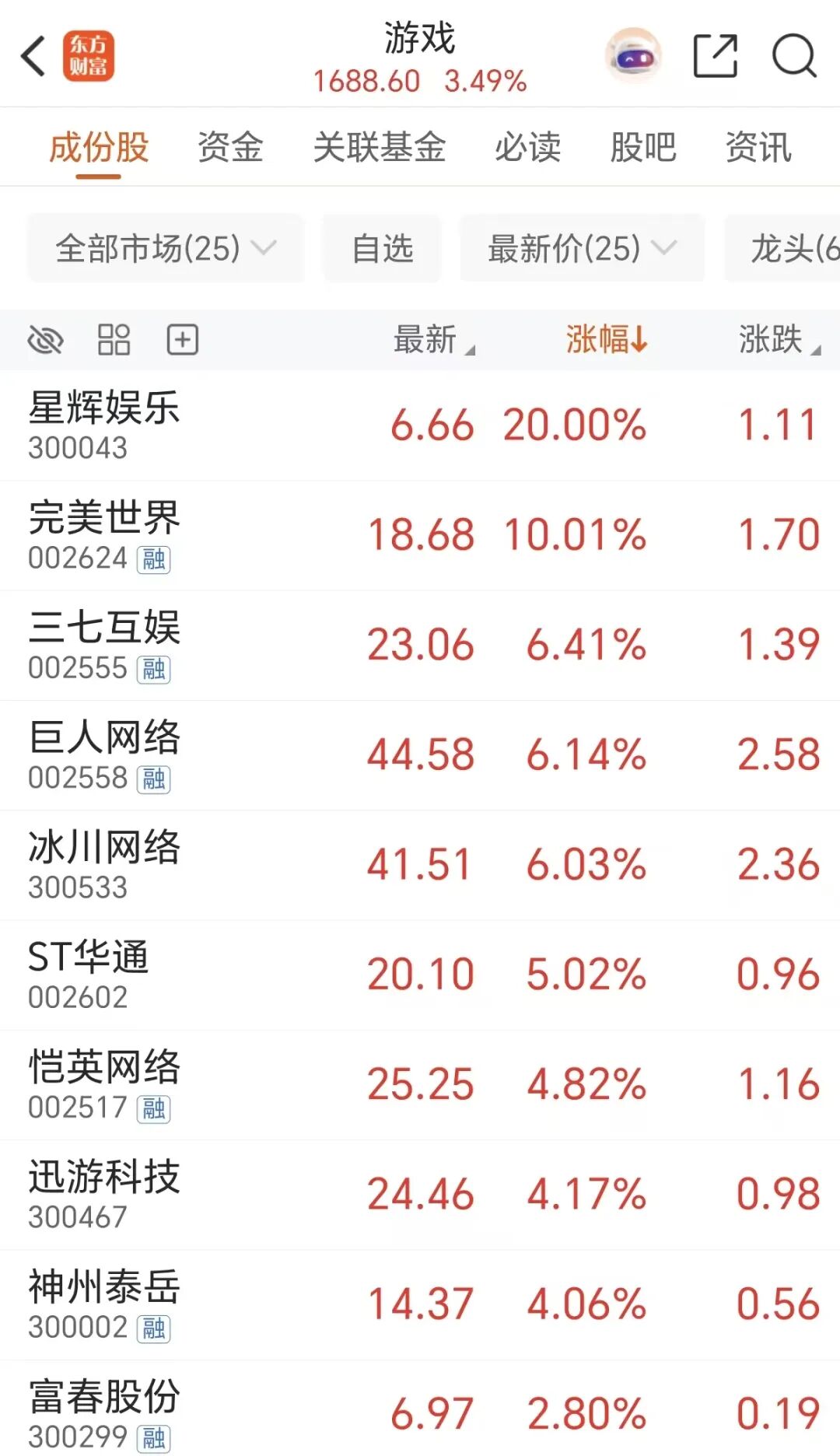840x1456 pixels.
Task: Open the 资讯 tab
Action: pos(758,147)
